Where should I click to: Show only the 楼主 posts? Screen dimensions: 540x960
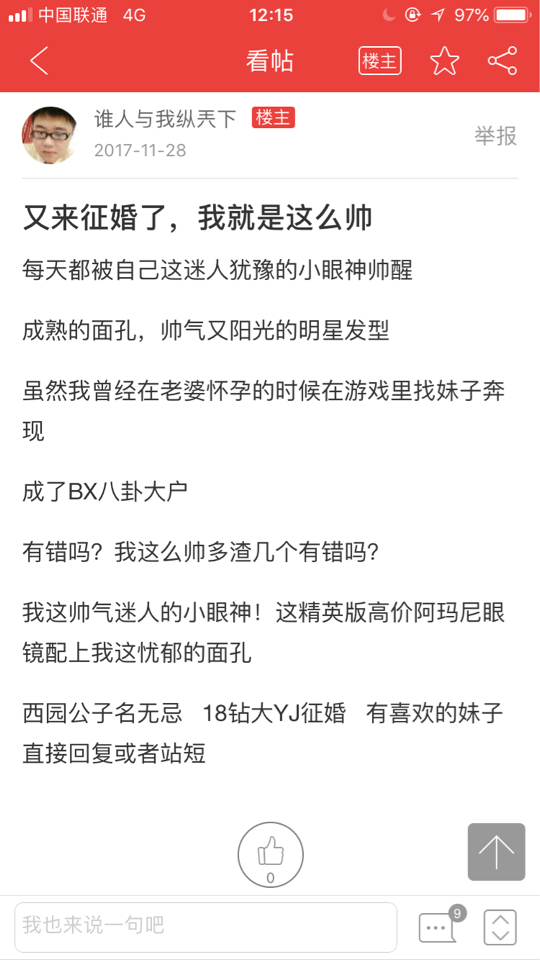pyautogui.click(x=380, y=61)
